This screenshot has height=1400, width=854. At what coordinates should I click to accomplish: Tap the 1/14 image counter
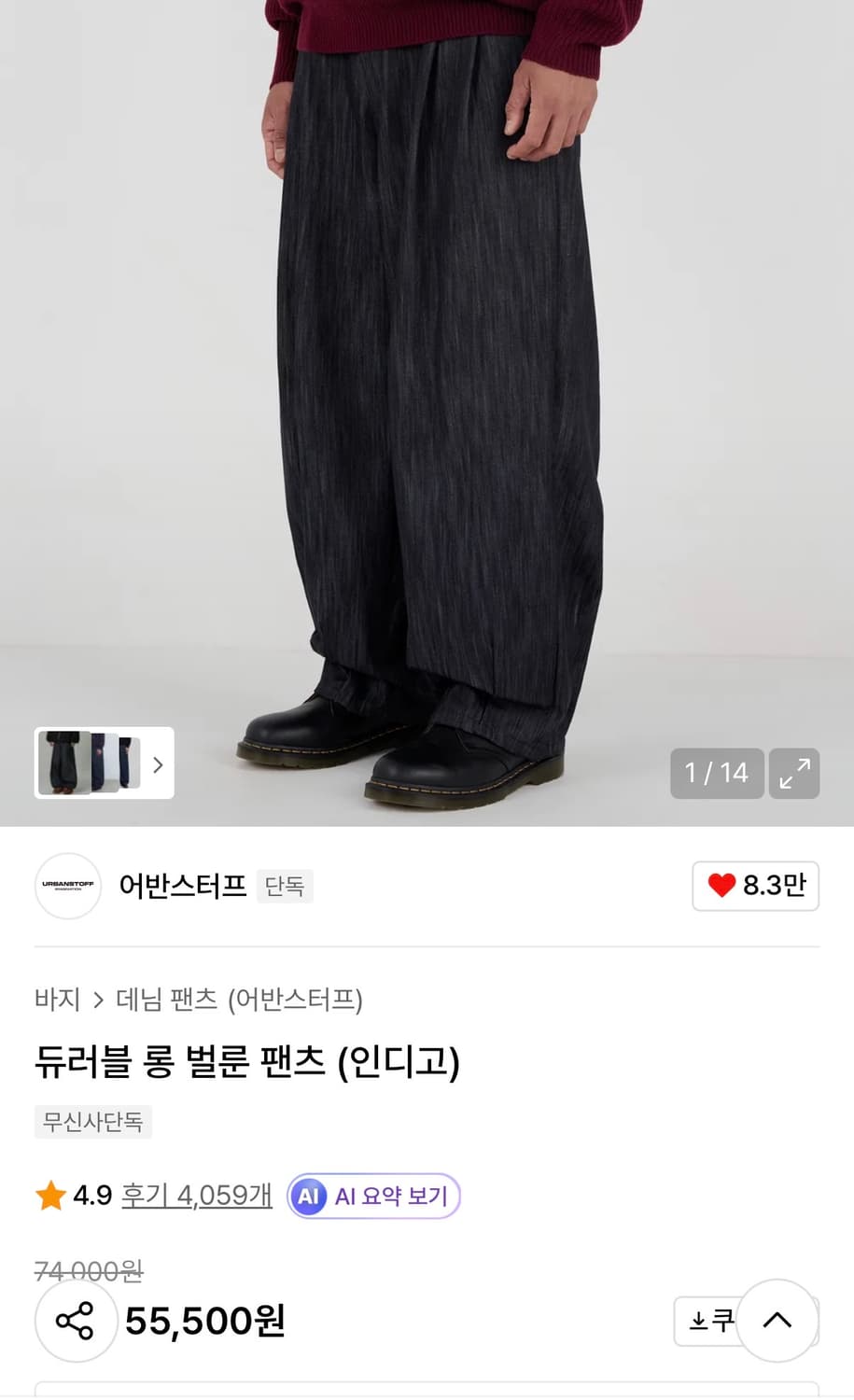pos(716,774)
